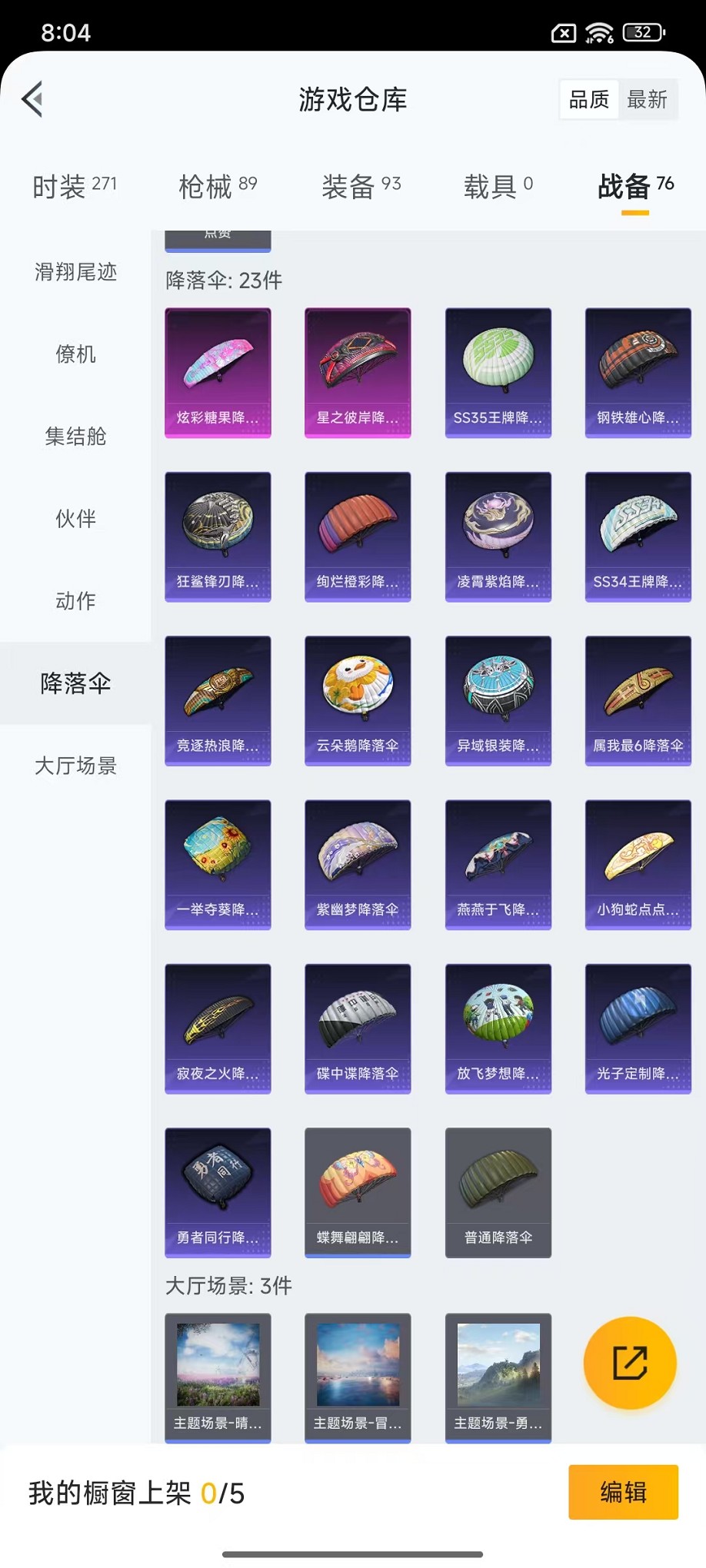The width and height of the screenshot is (706, 1568).
Task: Open the 装备 tab
Action: (361, 186)
